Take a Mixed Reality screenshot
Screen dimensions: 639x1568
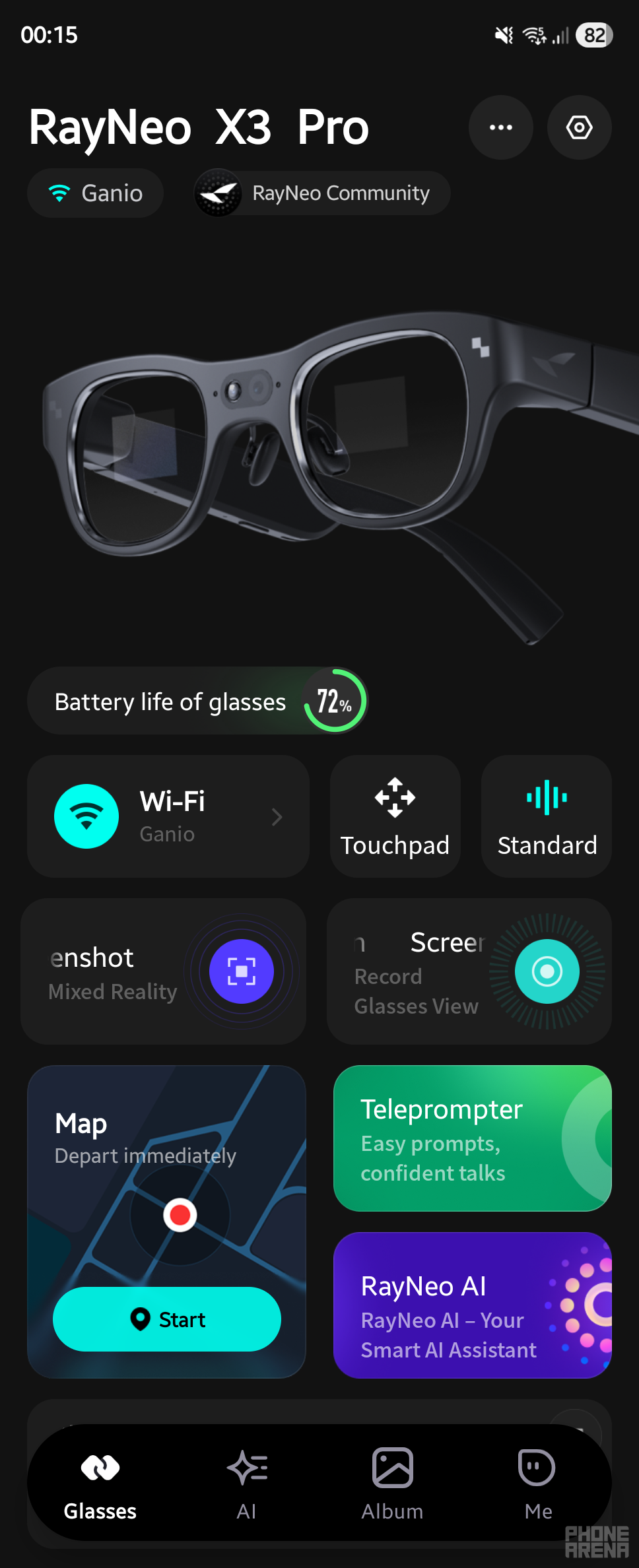(x=241, y=971)
